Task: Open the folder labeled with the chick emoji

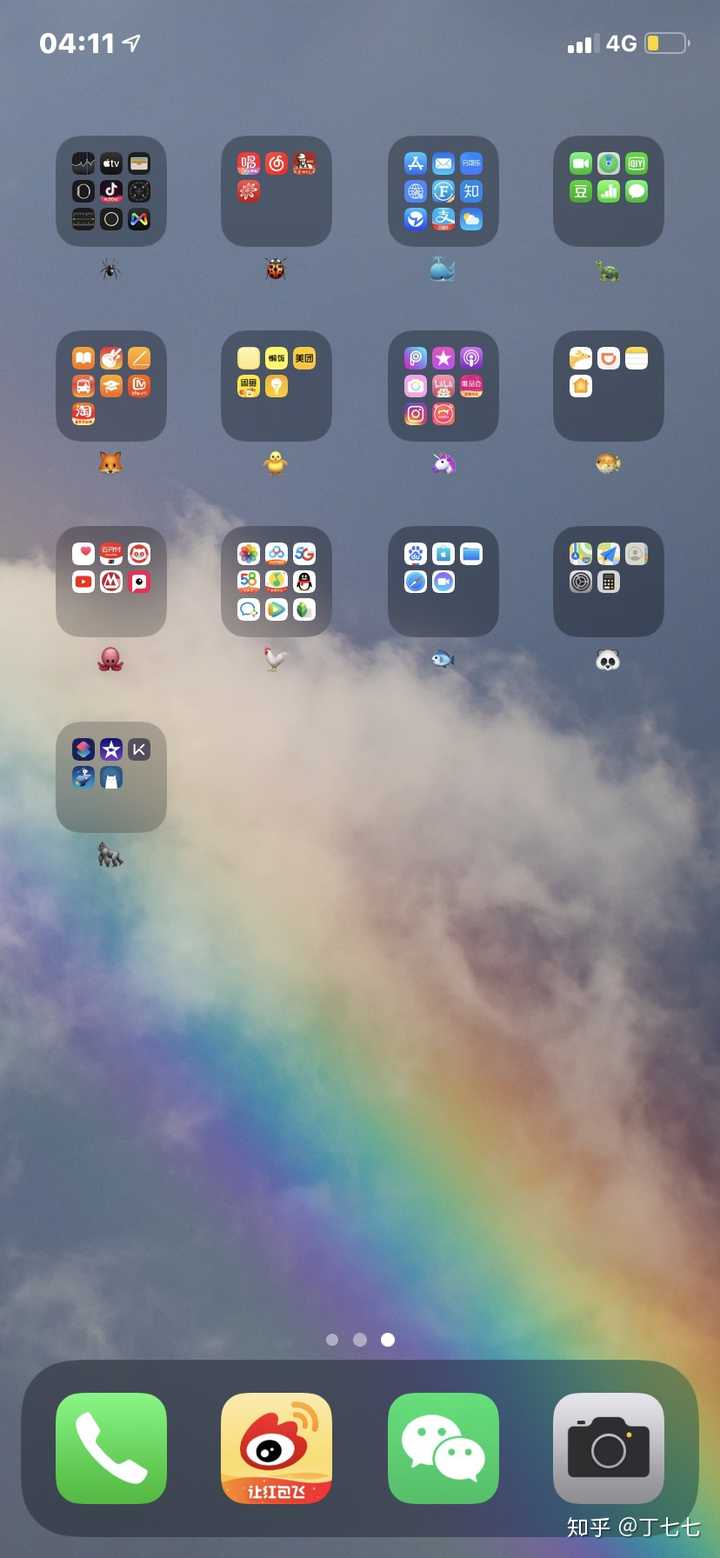Action: 276,386
